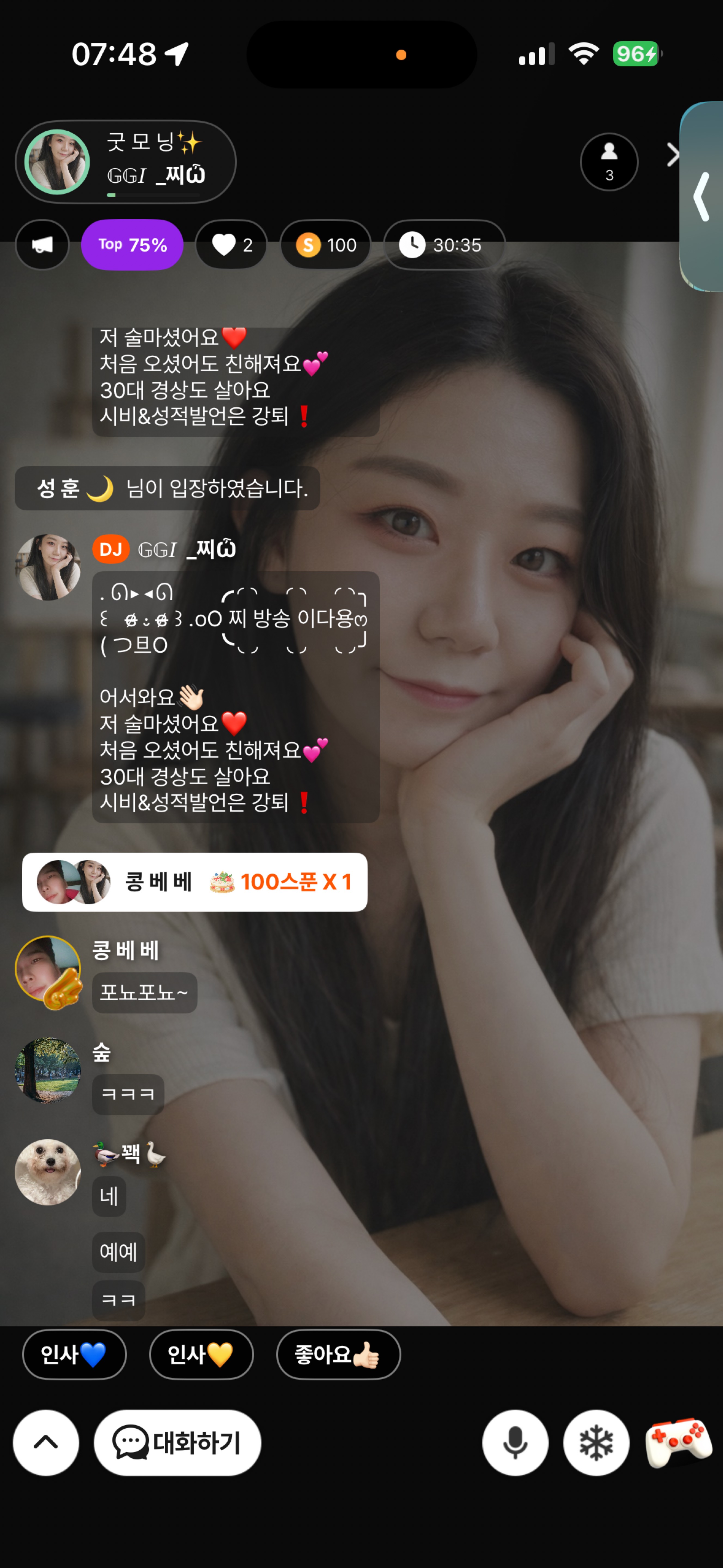723x1568 pixels.
Task: Open the 대화하기 chat input
Action: 177,1442
